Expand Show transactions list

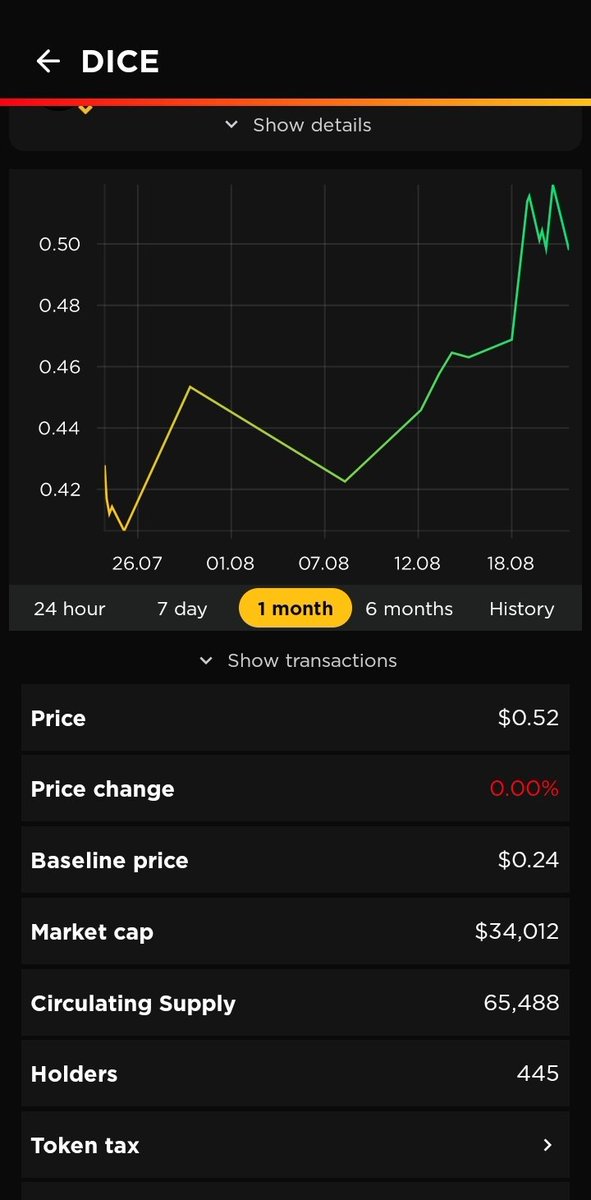[298, 660]
